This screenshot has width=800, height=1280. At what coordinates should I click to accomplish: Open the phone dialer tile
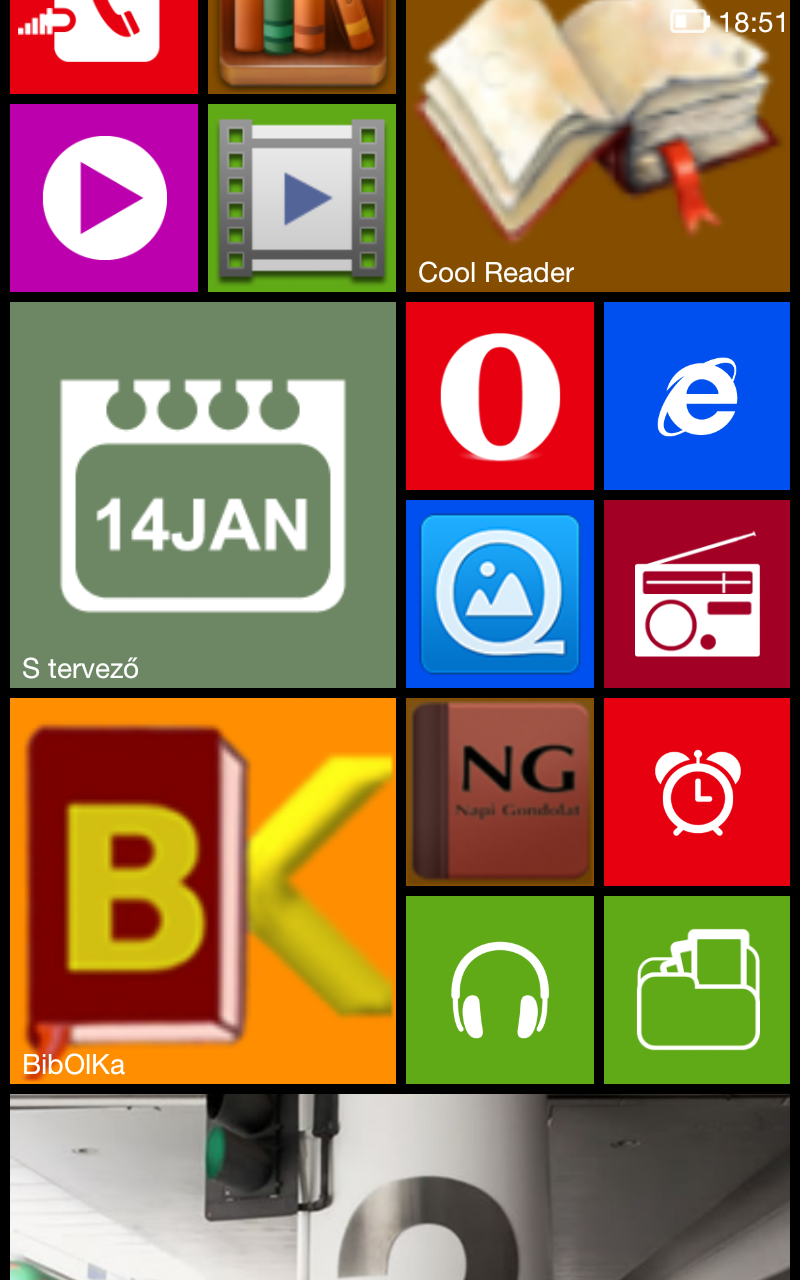click(x=104, y=45)
